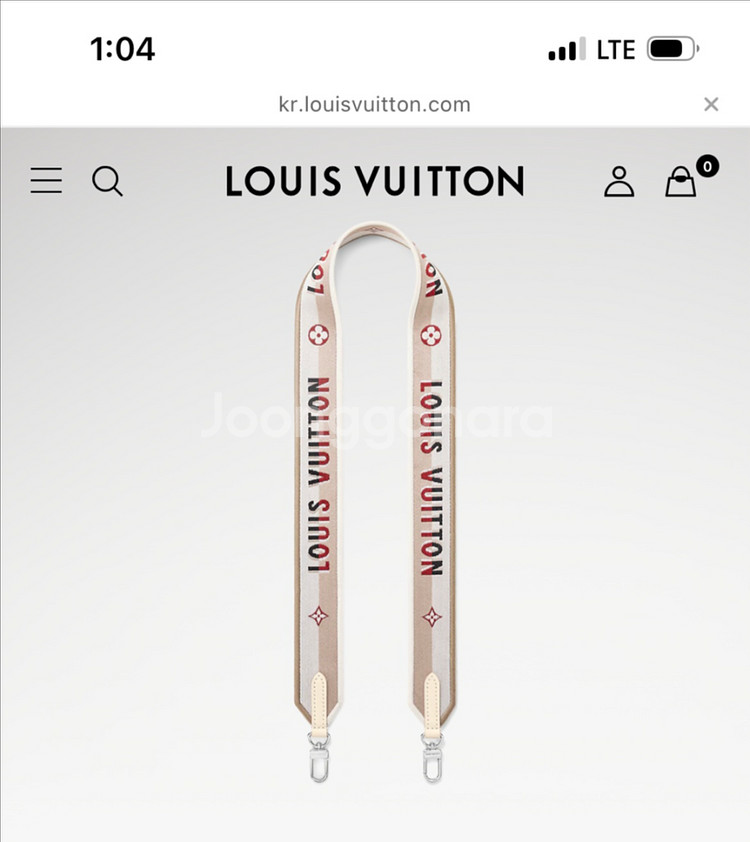The height and width of the screenshot is (842, 750).
Task: Close the in-app browser page
Action: pyautogui.click(x=711, y=104)
